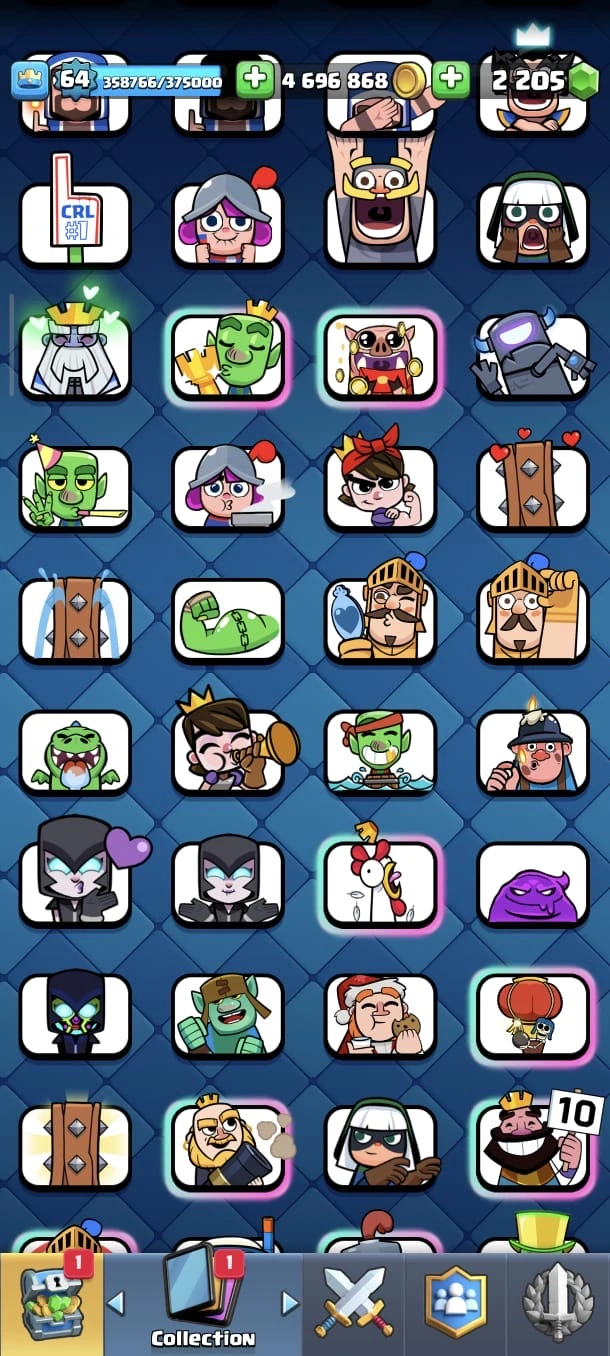This screenshot has width=610, height=1356.
Task: Buy more gems using the plus button
Action: coord(451,79)
